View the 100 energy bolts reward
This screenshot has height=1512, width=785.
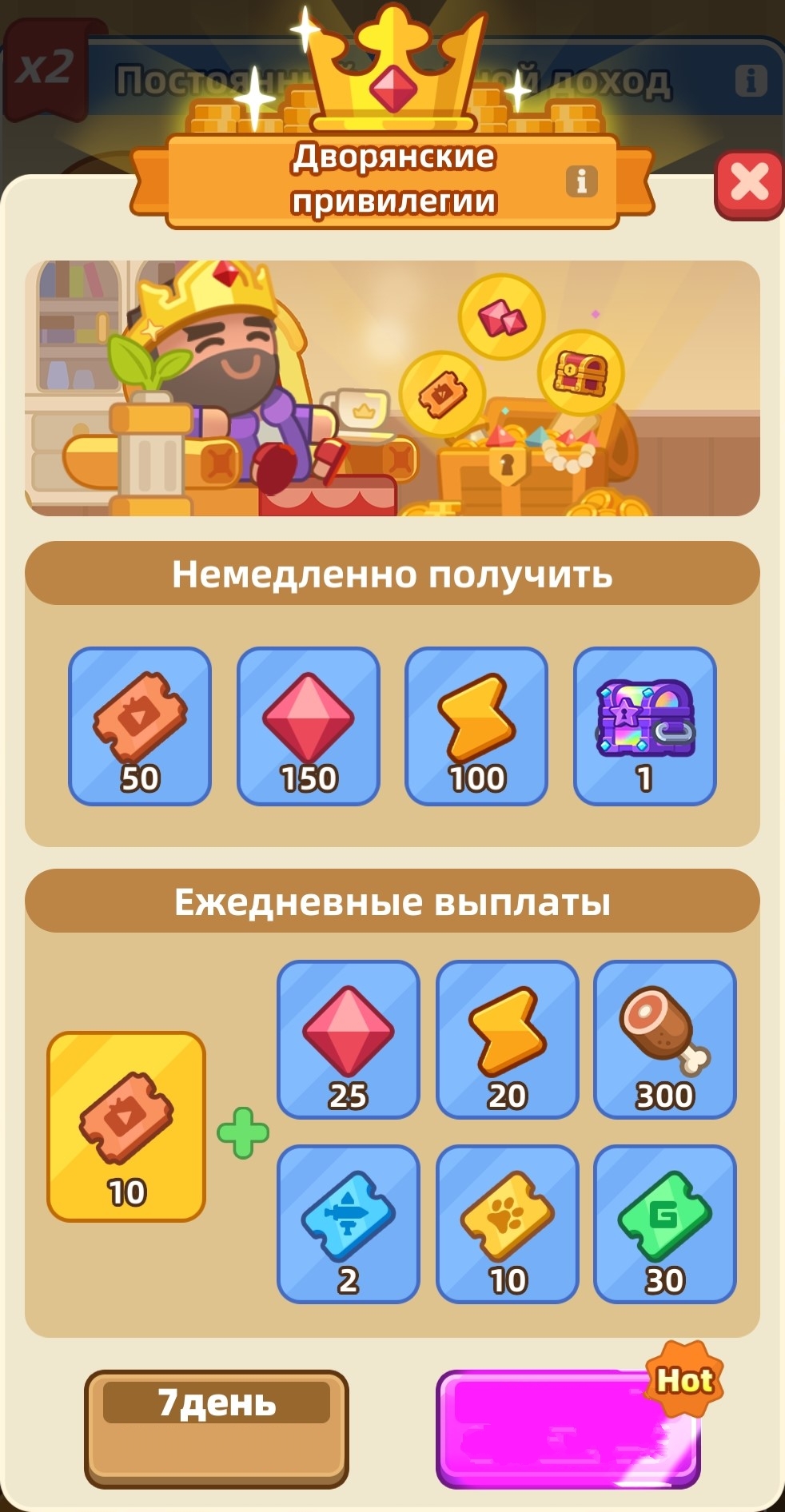pyautogui.click(x=476, y=726)
